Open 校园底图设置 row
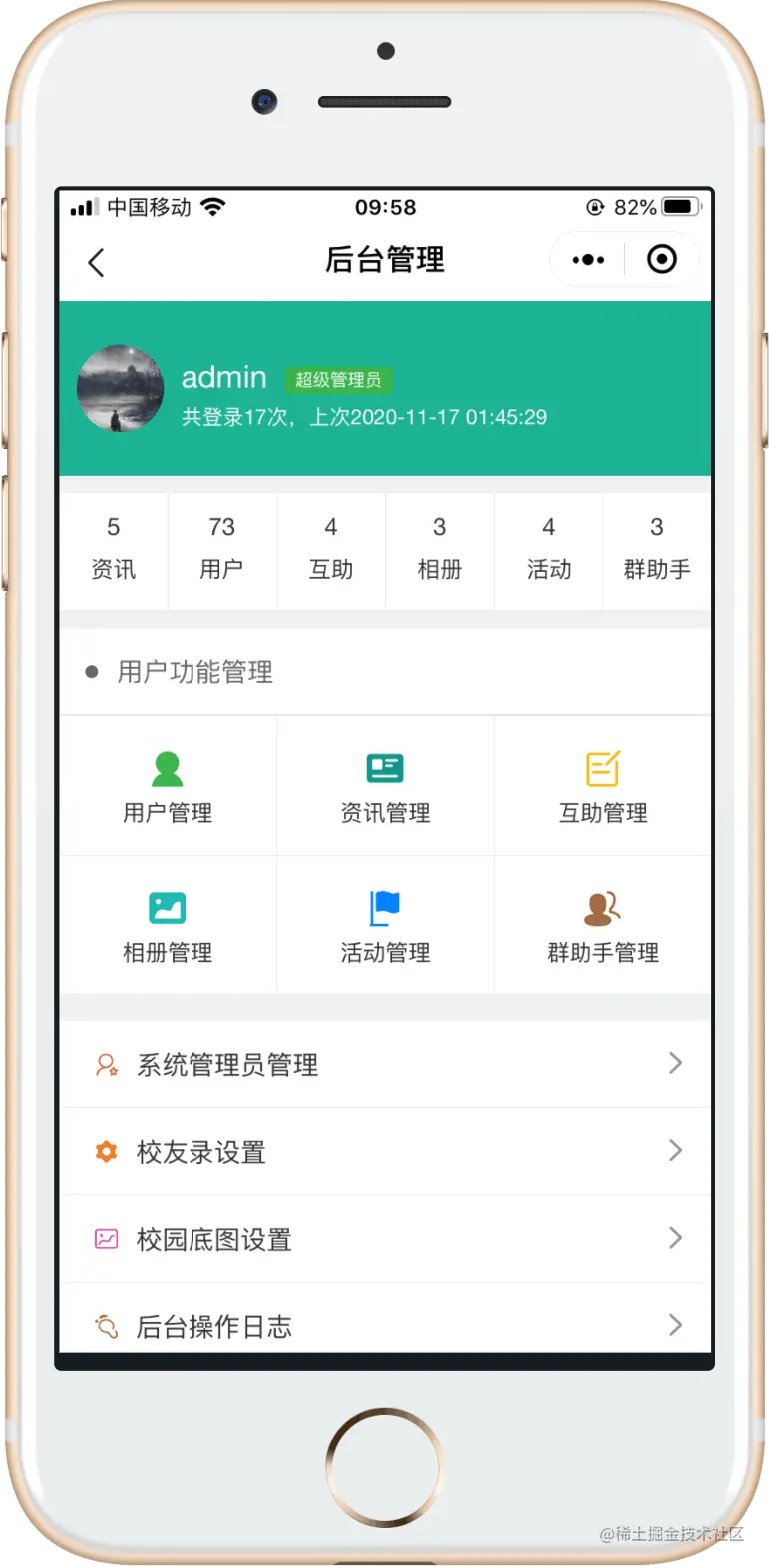The width and height of the screenshot is (769, 1568). click(x=385, y=1239)
